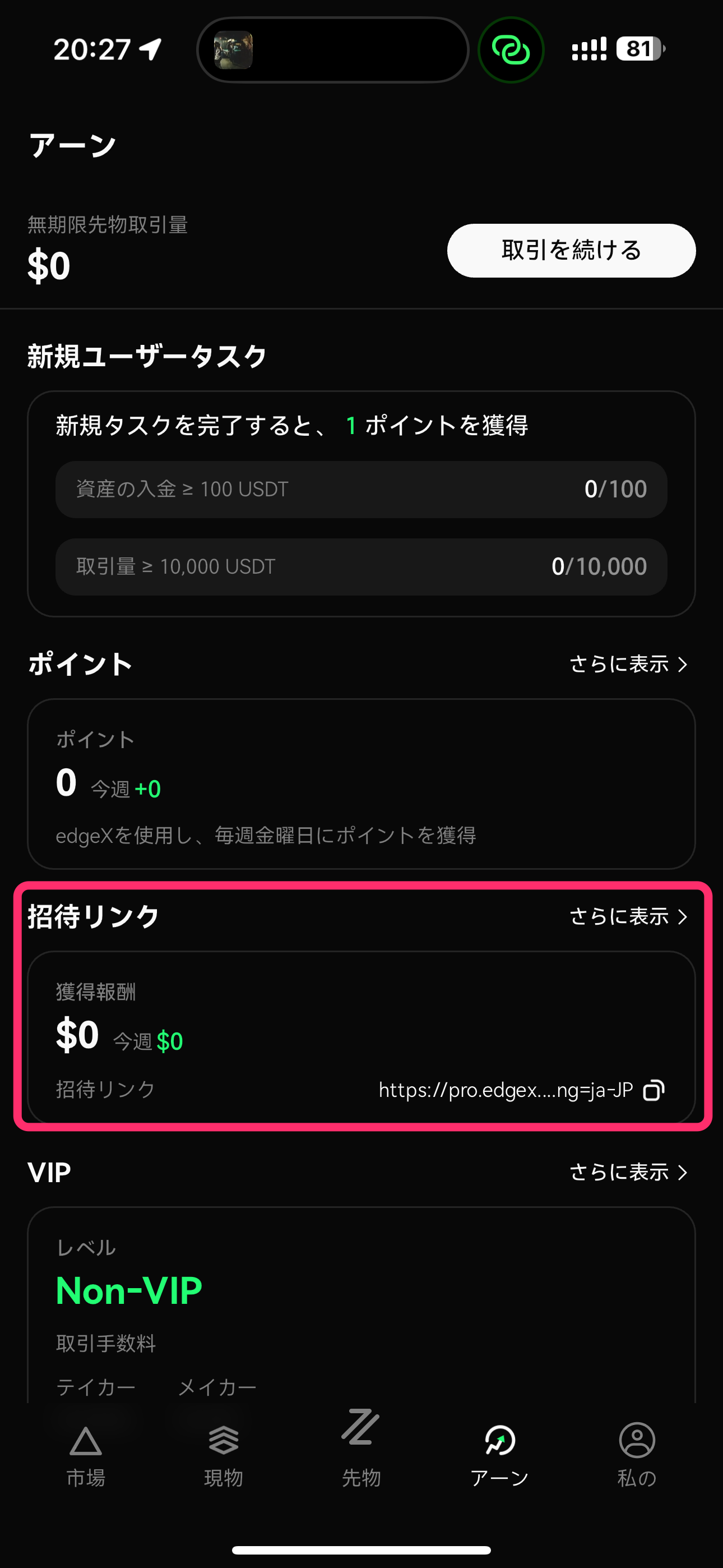The width and height of the screenshot is (723, 1568).
Task: Open the 私の profile tab
Action: [637, 1456]
